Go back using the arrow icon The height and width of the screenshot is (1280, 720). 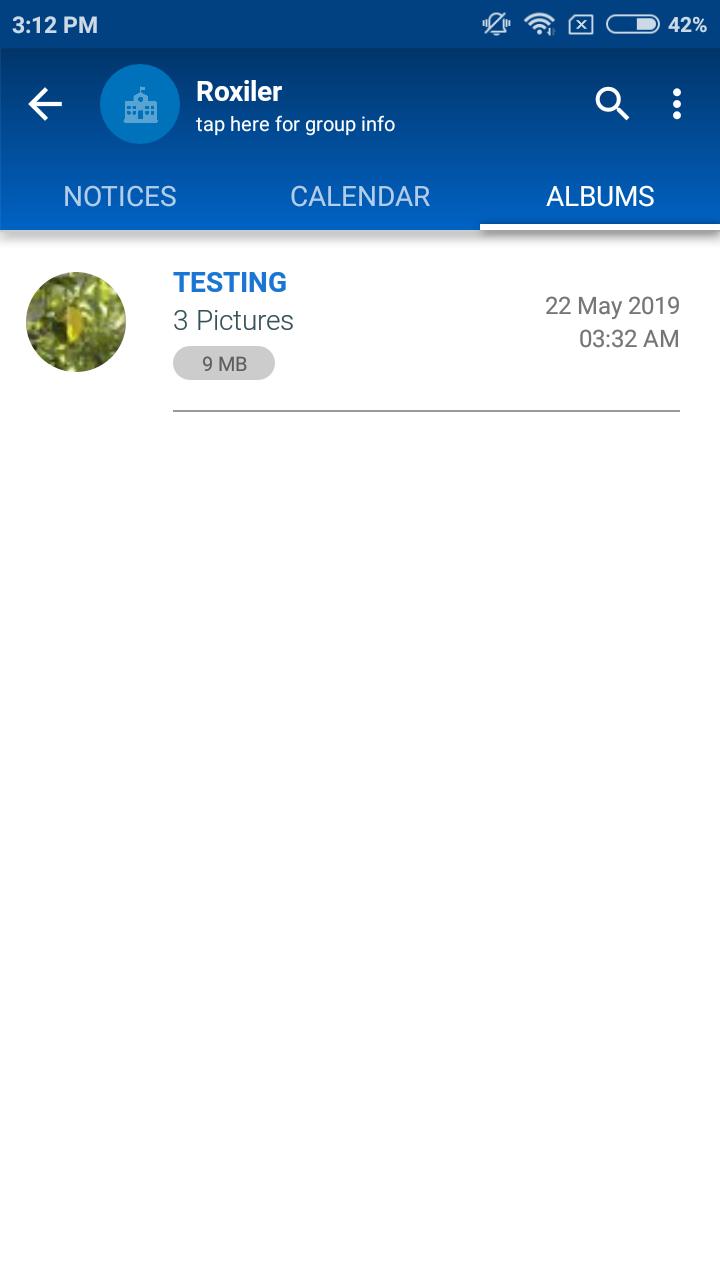pyautogui.click(x=45, y=104)
